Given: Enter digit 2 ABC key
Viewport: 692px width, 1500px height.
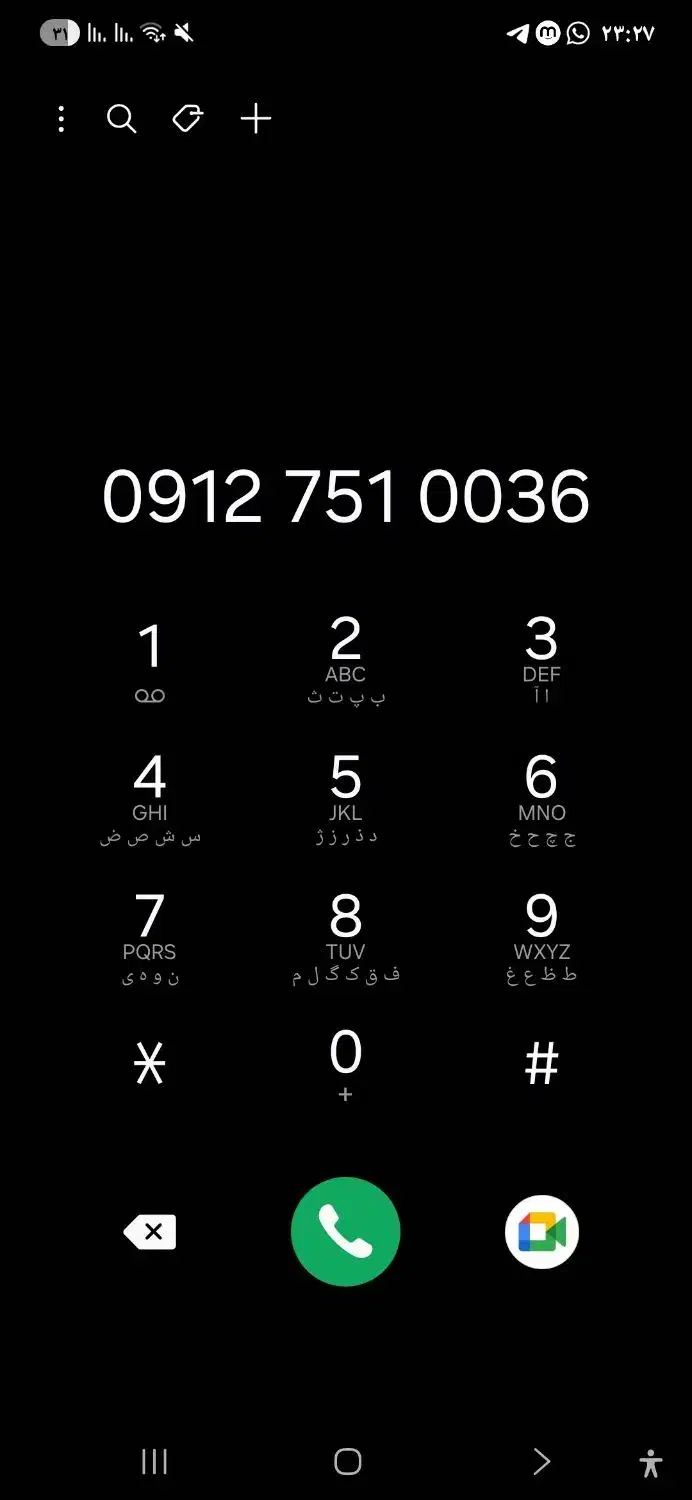Looking at the screenshot, I should [x=346, y=662].
